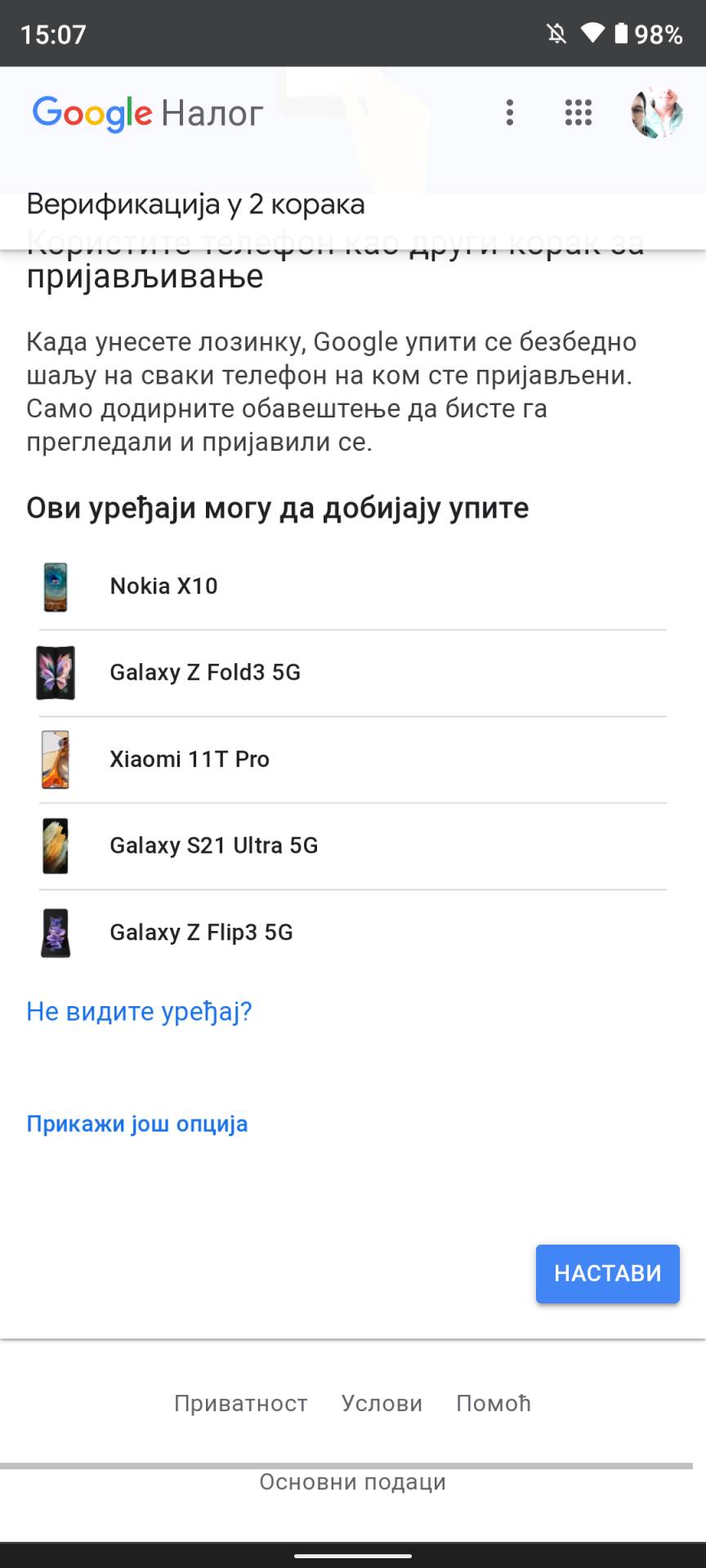Click the Galaxy Z Flip3 5G thumbnail

[x=56, y=933]
